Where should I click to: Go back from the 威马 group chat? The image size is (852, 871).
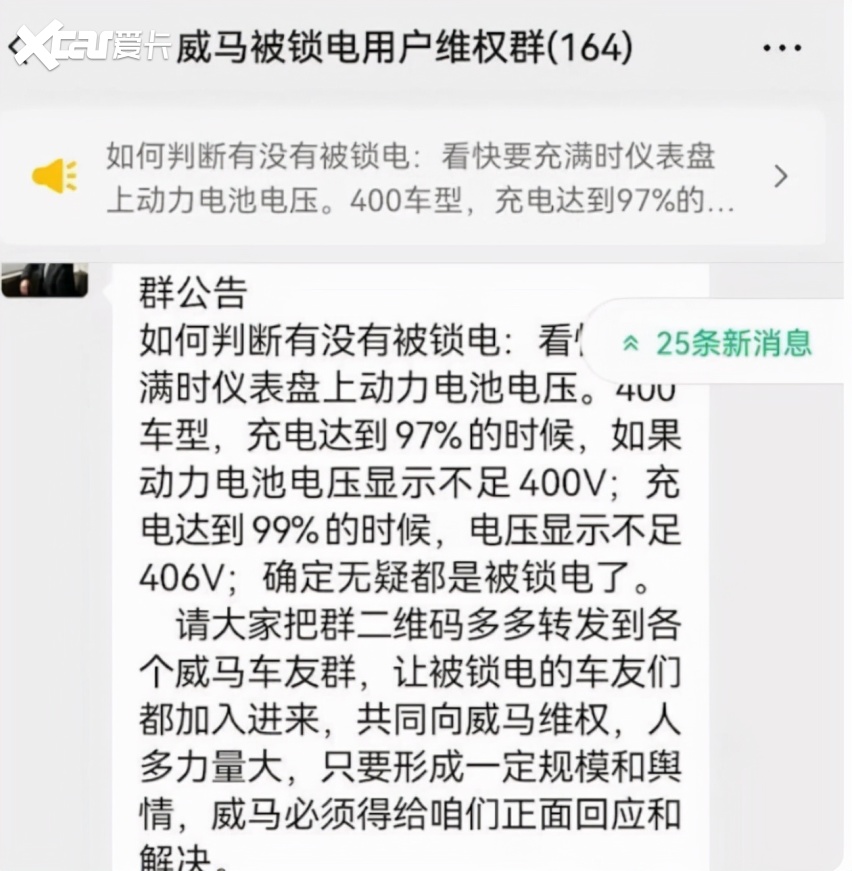(x=14, y=46)
